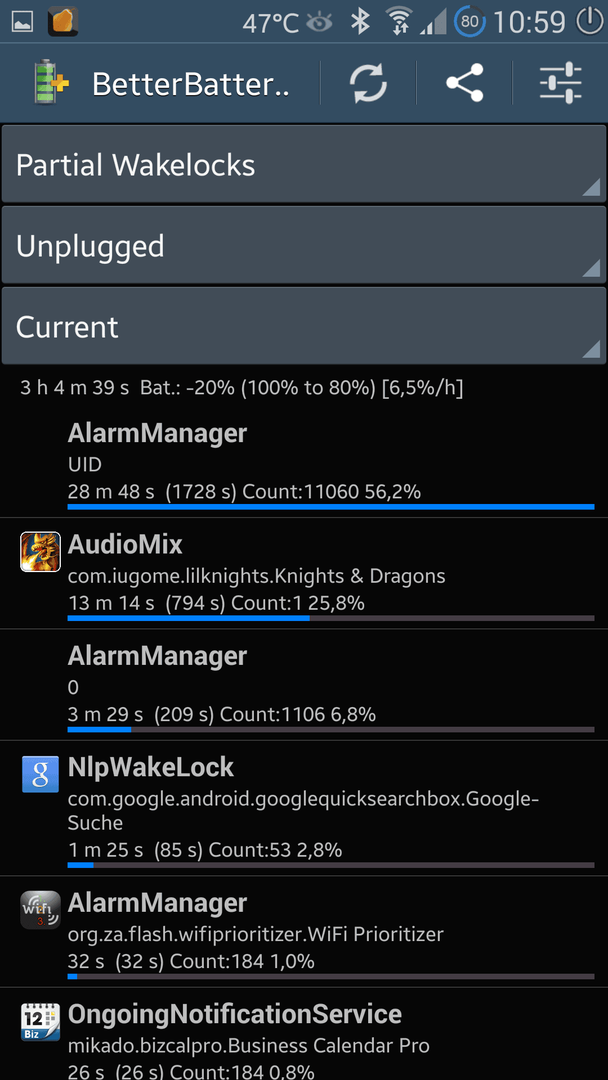This screenshot has width=608, height=1080.
Task: Change the Unplugged reference dropdown
Action: [304, 246]
